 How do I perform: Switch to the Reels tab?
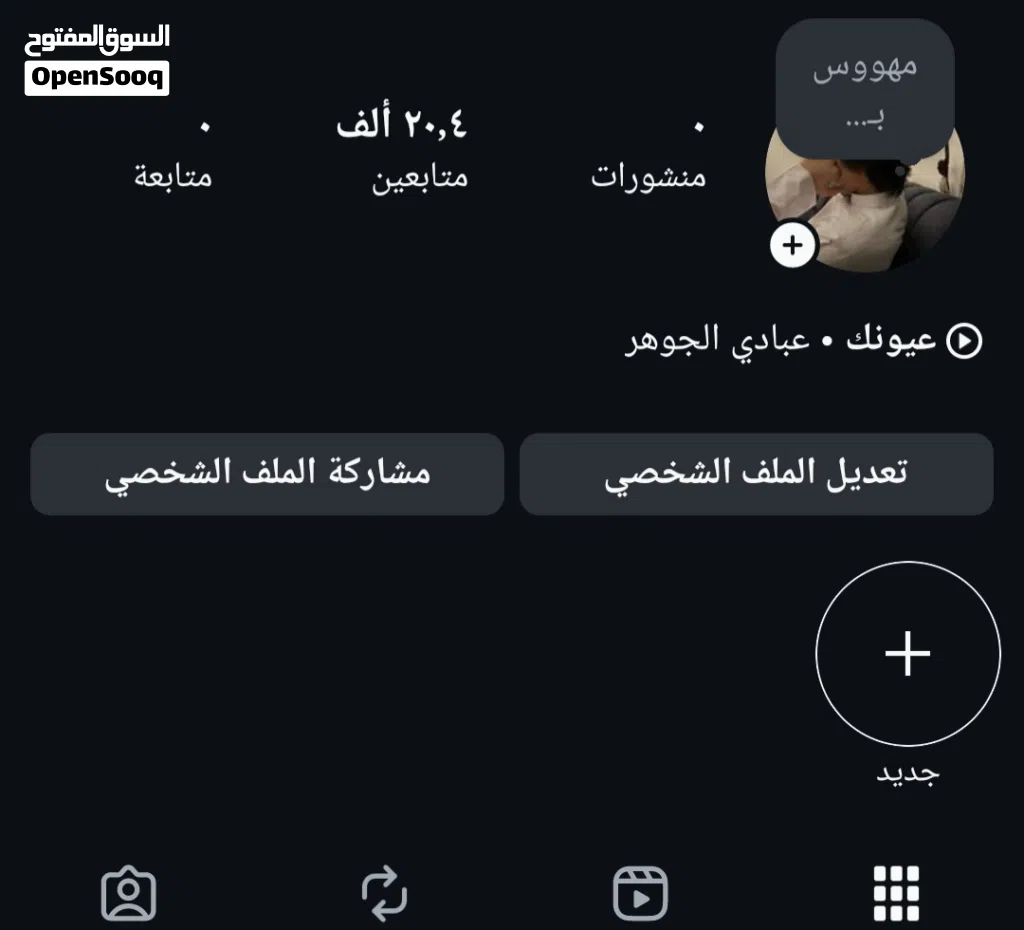pyautogui.click(x=640, y=892)
